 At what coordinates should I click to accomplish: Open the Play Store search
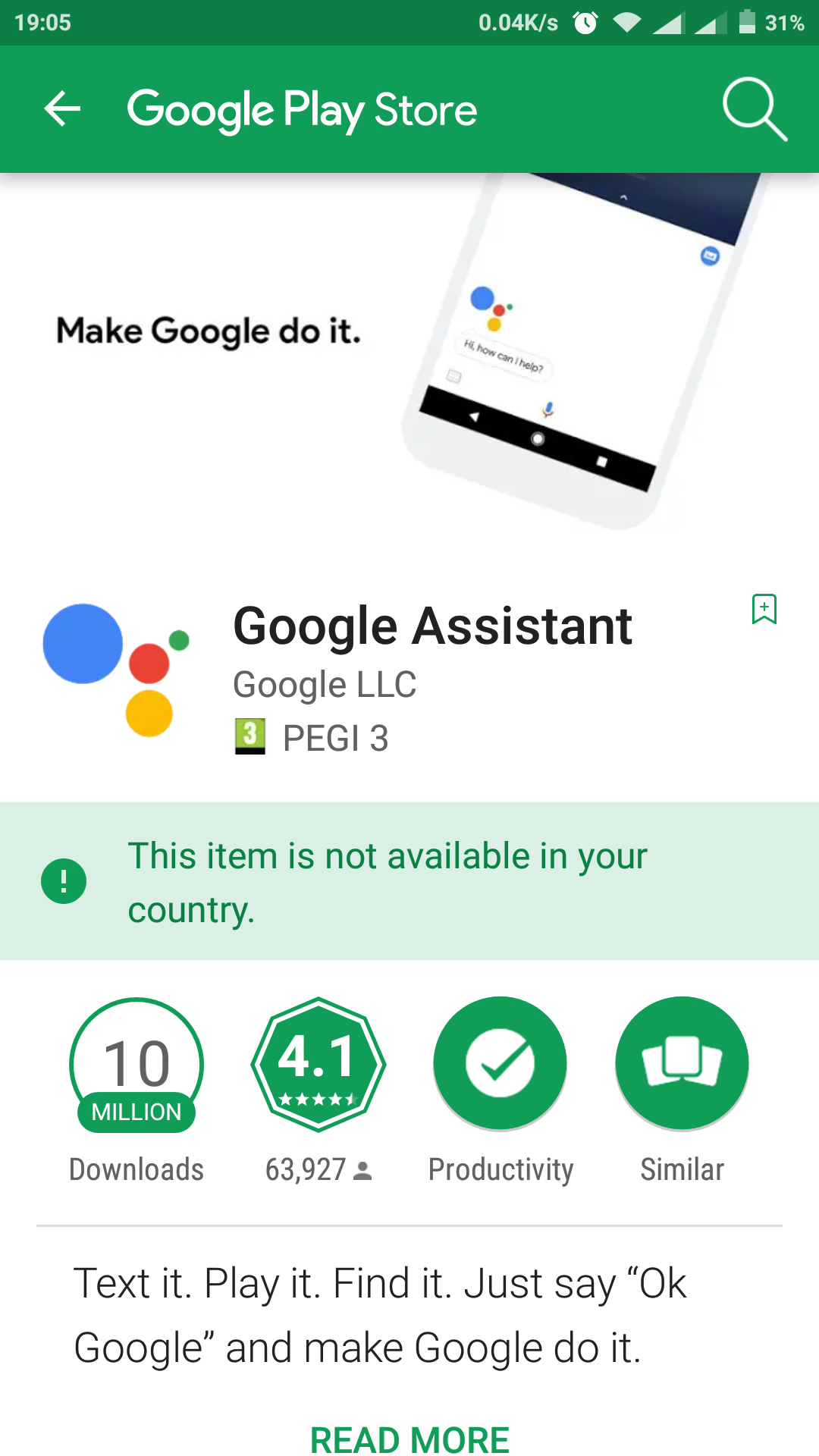tap(754, 109)
